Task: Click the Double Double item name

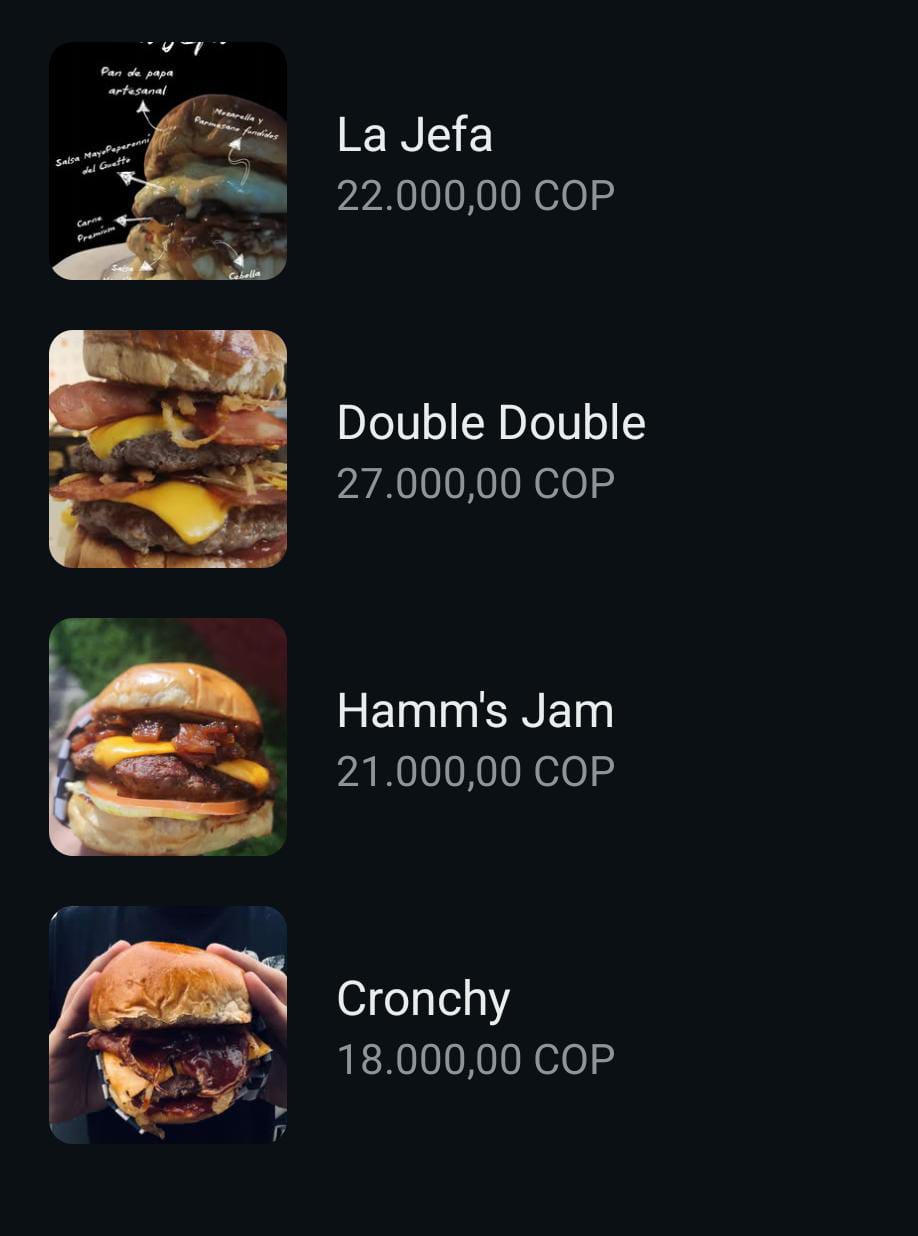Action: [x=491, y=422]
